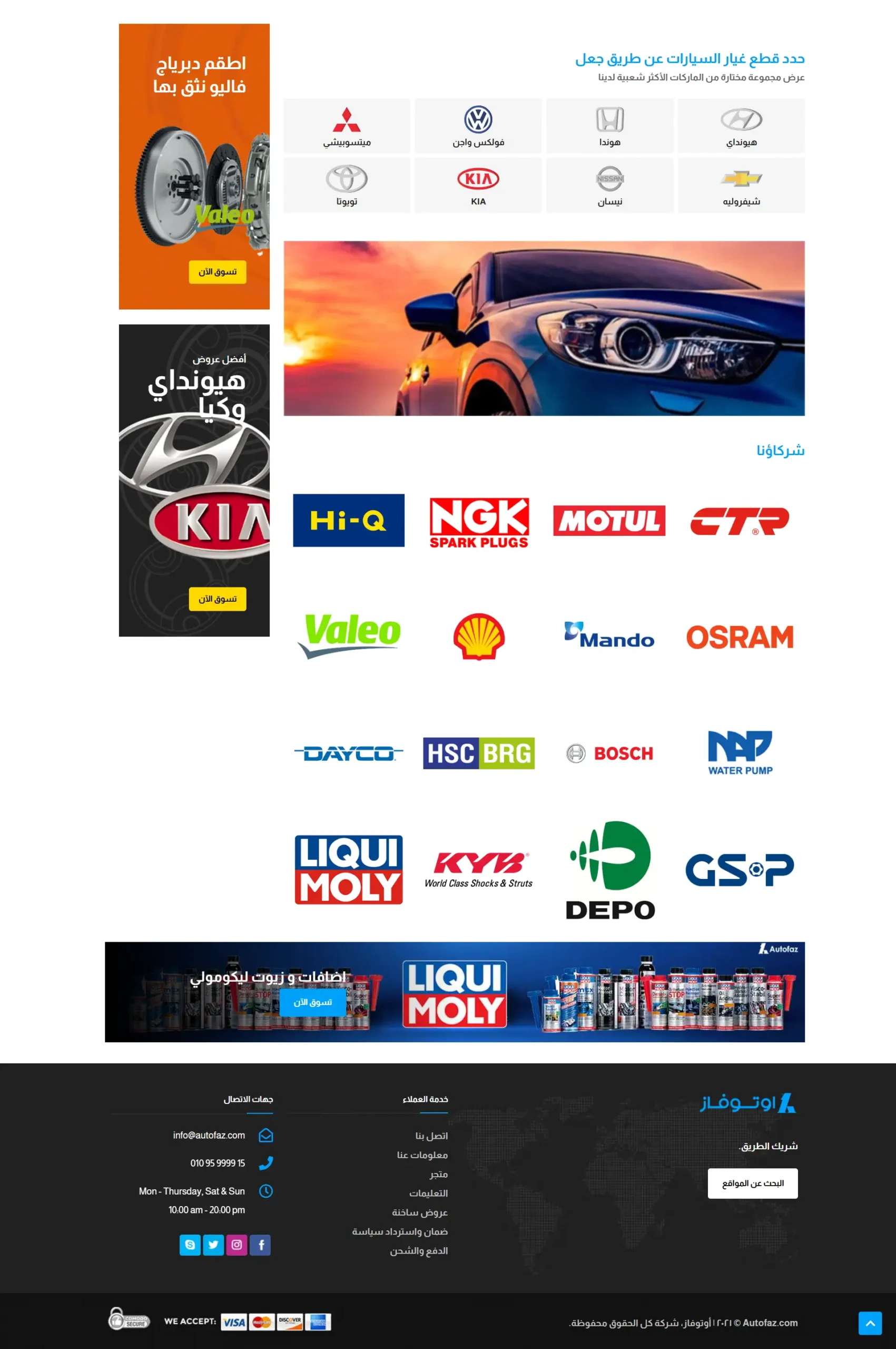Open the store locator button (البحث عن المواقع)
This screenshot has width=896, height=1349.
click(752, 1182)
